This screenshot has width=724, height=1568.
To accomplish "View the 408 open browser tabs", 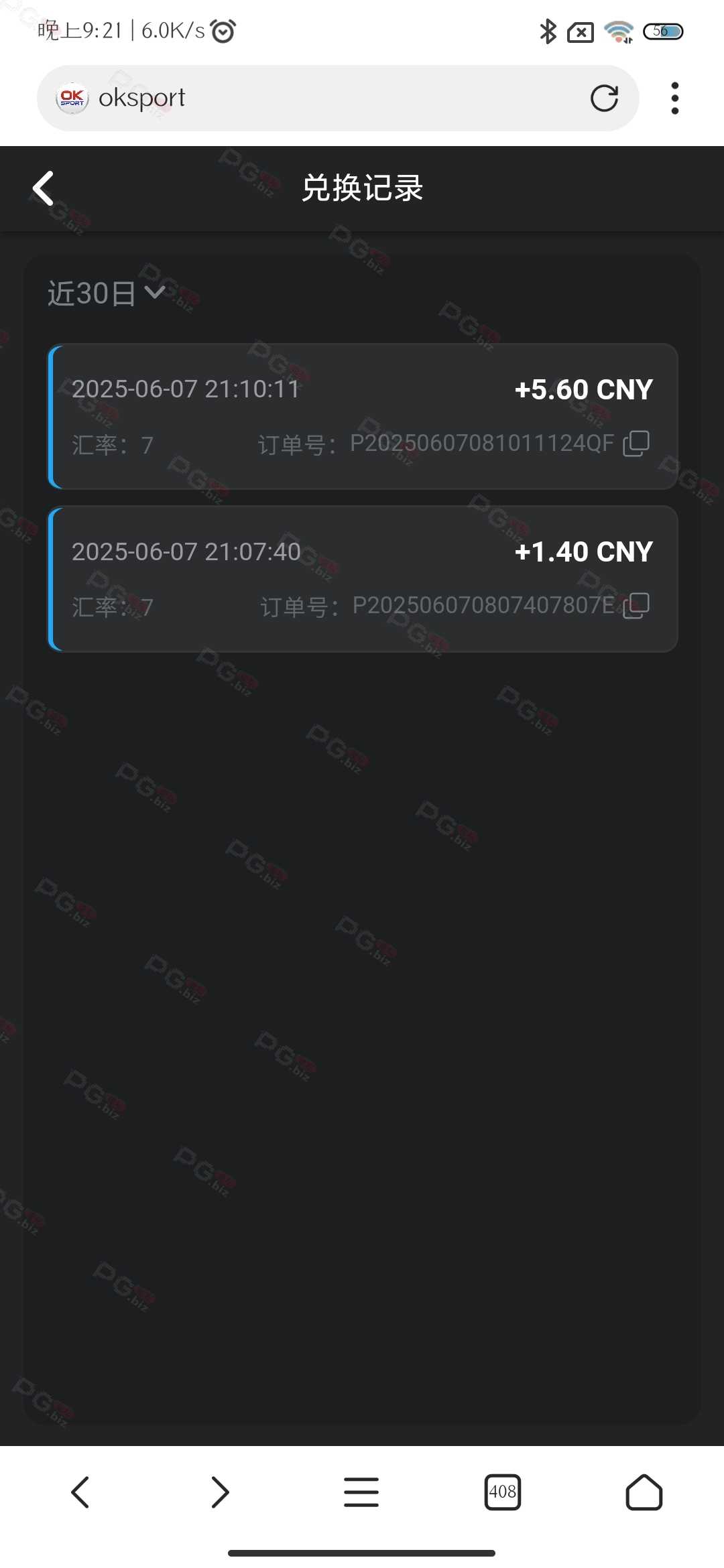I will [x=503, y=1492].
